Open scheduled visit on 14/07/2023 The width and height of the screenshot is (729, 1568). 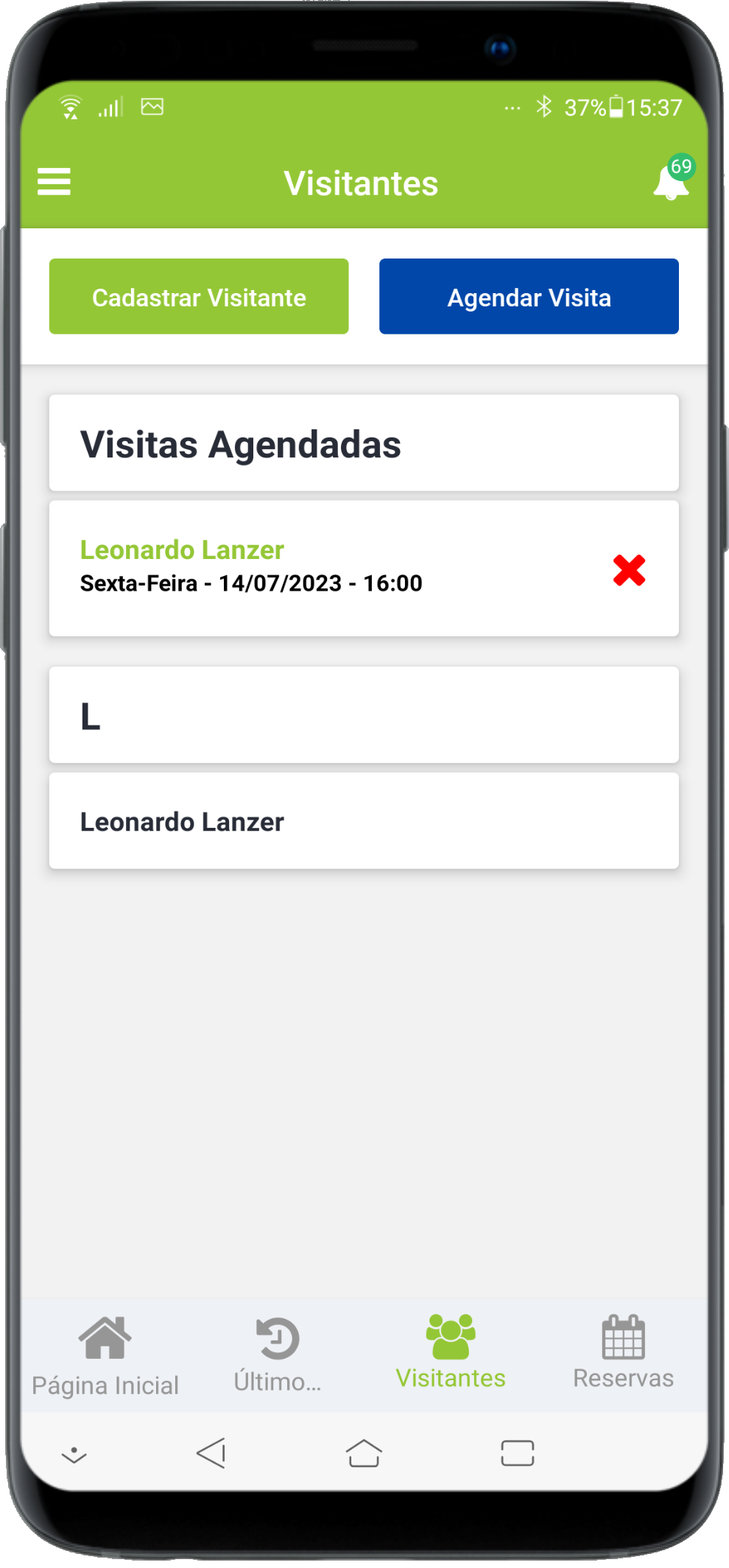tap(295, 568)
